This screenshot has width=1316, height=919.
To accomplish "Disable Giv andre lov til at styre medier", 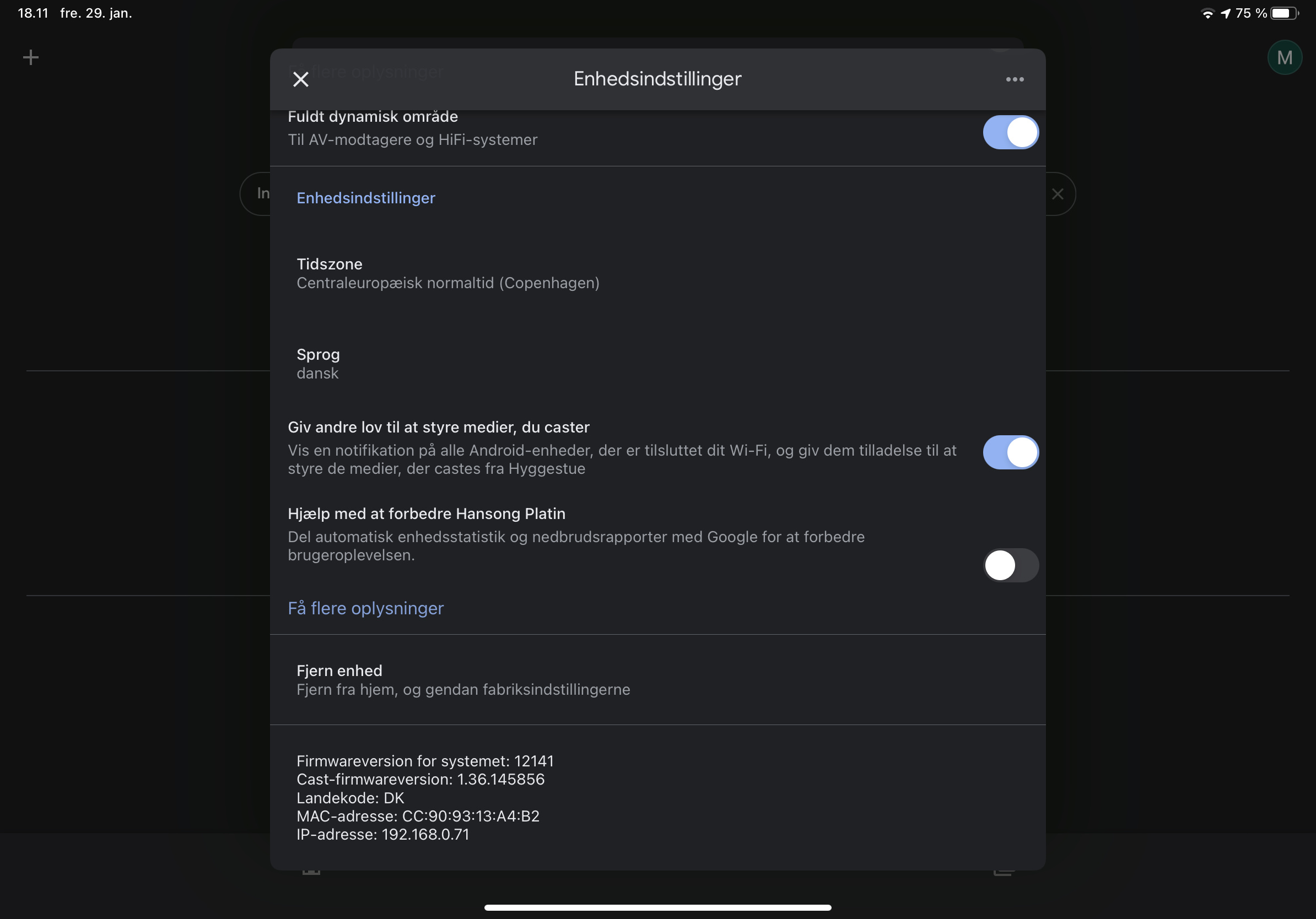I will (1010, 452).
